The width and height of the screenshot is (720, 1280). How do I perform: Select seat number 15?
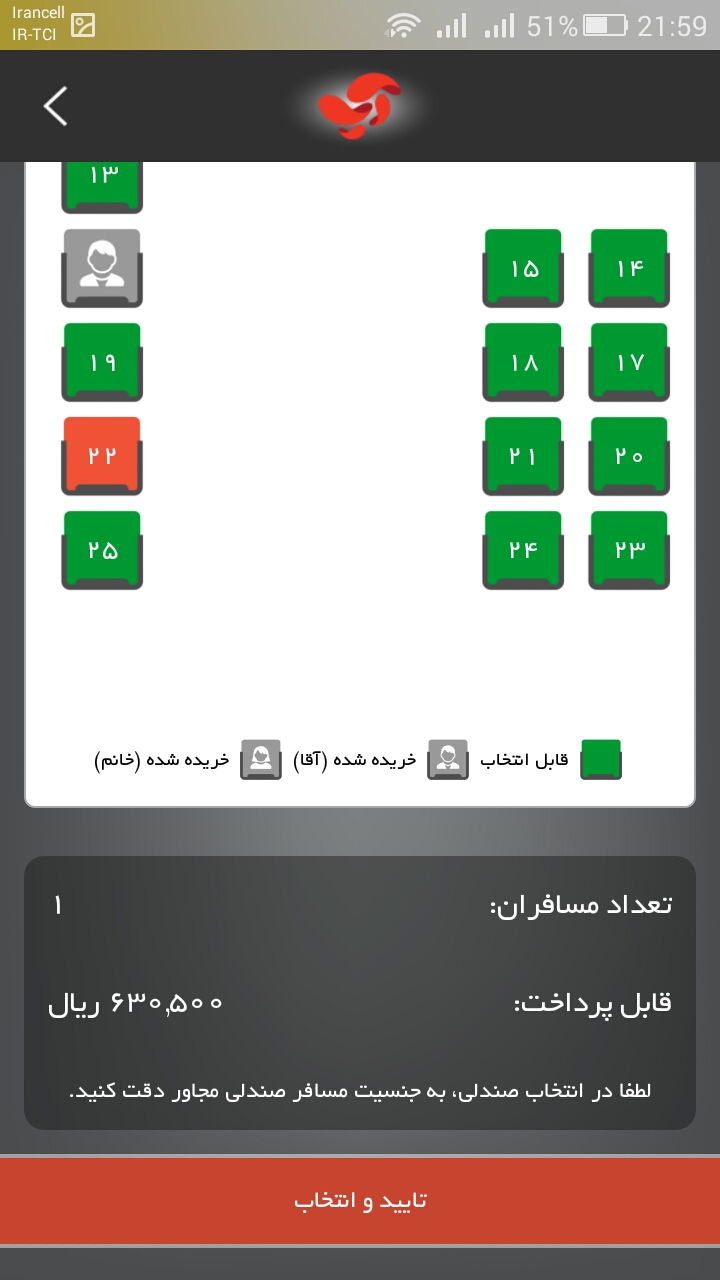pos(524,268)
